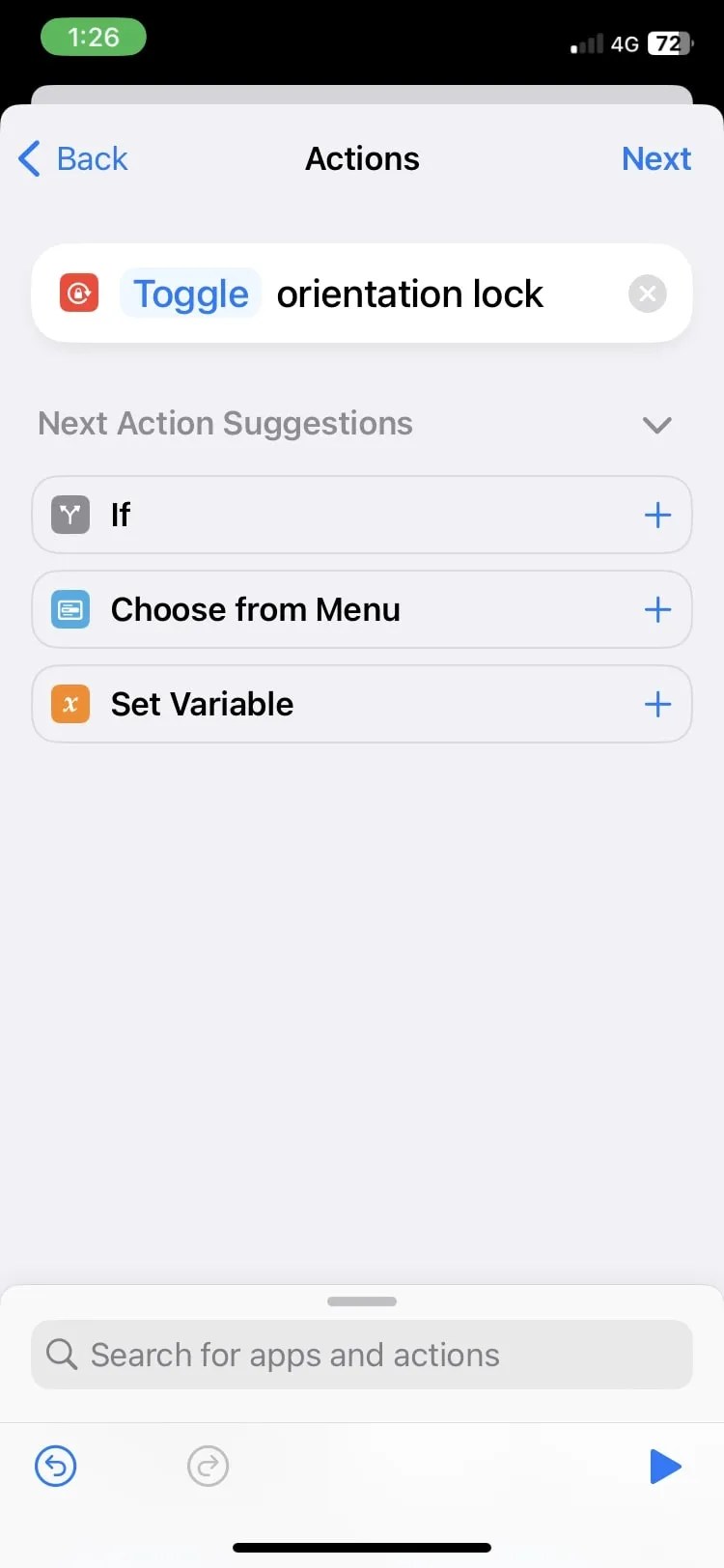
Task: Click the undo arrow icon
Action: [x=55, y=1466]
